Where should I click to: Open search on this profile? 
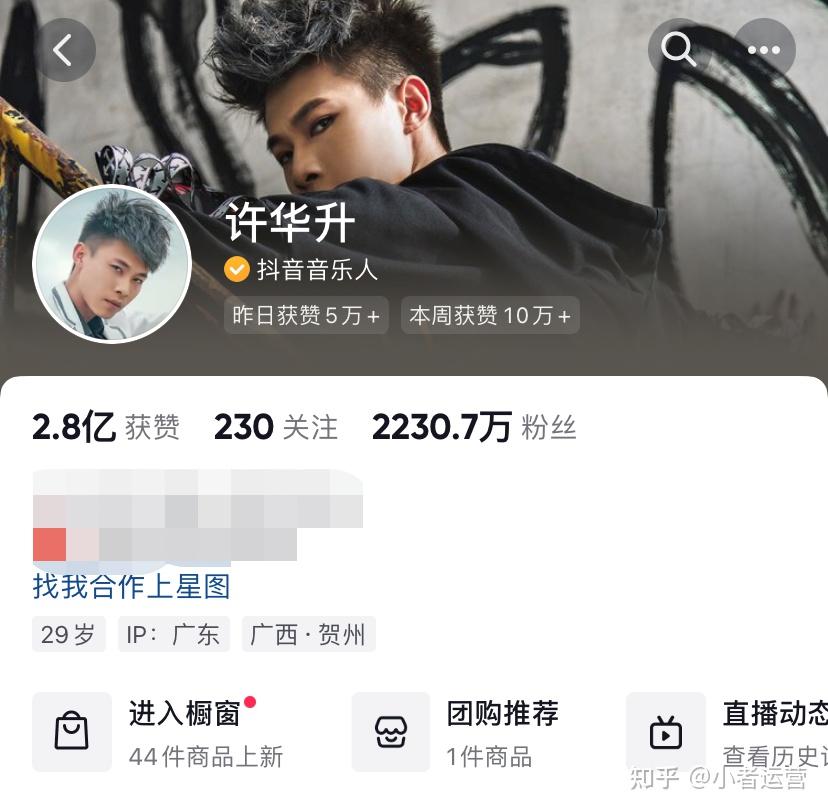click(x=679, y=49)
